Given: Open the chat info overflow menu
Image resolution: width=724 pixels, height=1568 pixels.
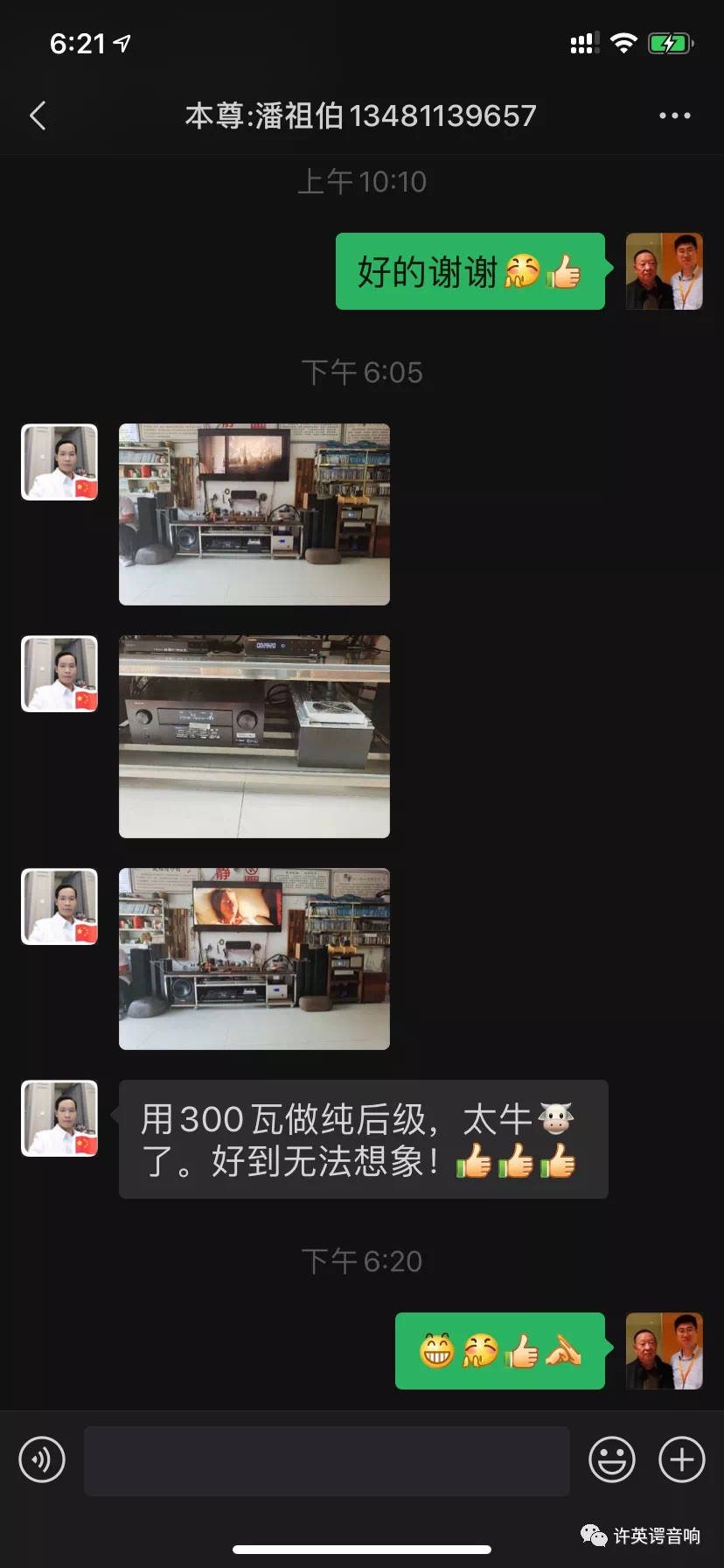Looking at the screenshot, I should tap(674, 115).
